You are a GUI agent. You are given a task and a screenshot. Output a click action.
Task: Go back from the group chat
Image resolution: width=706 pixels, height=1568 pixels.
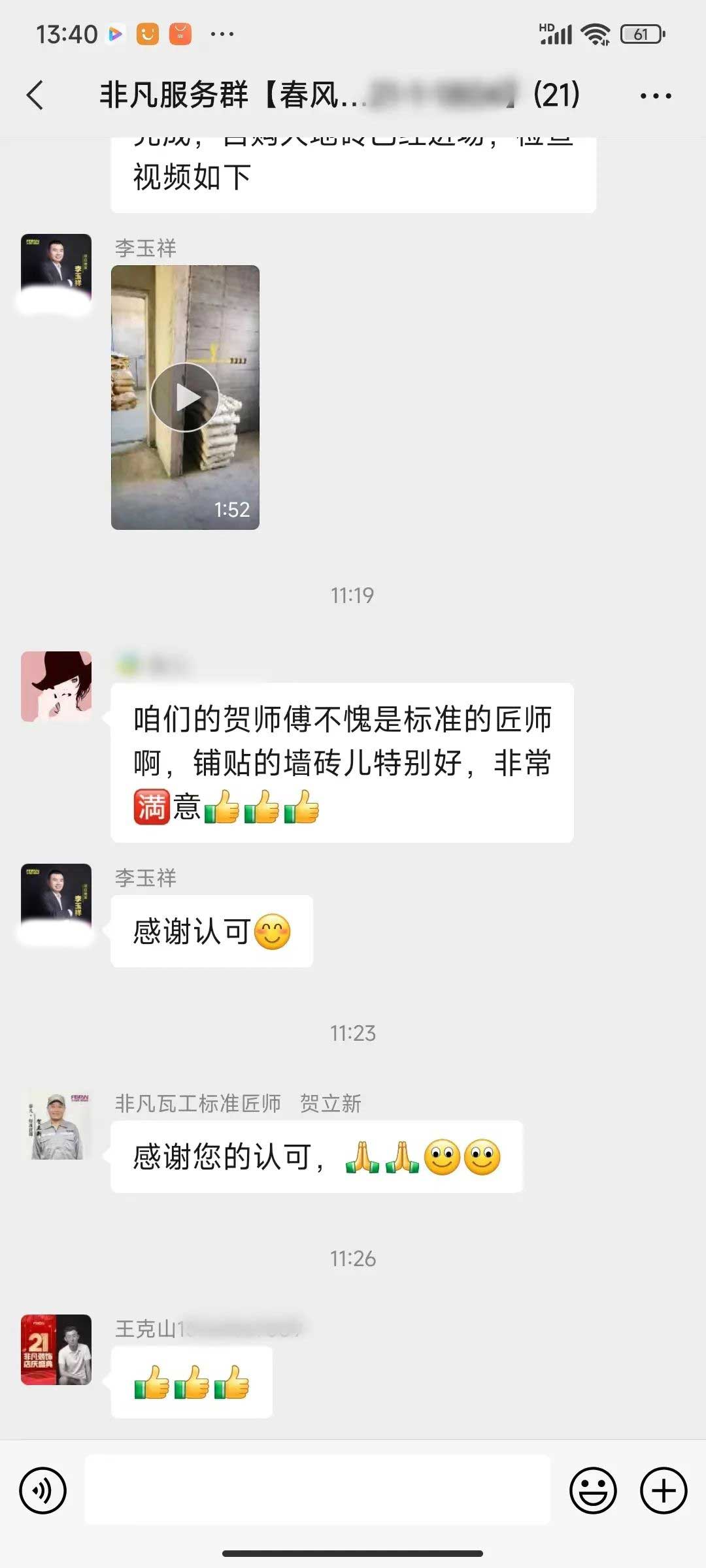[35, 95]
